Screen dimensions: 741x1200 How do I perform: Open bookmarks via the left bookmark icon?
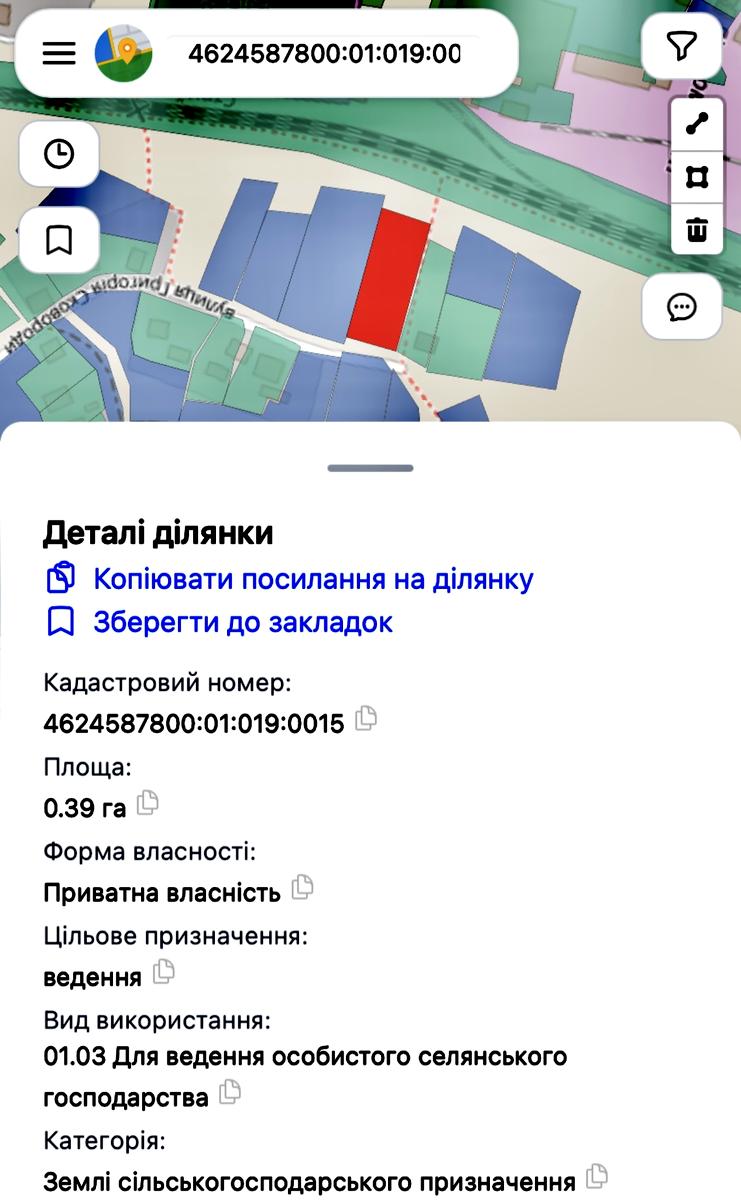(x=58, y=239)
